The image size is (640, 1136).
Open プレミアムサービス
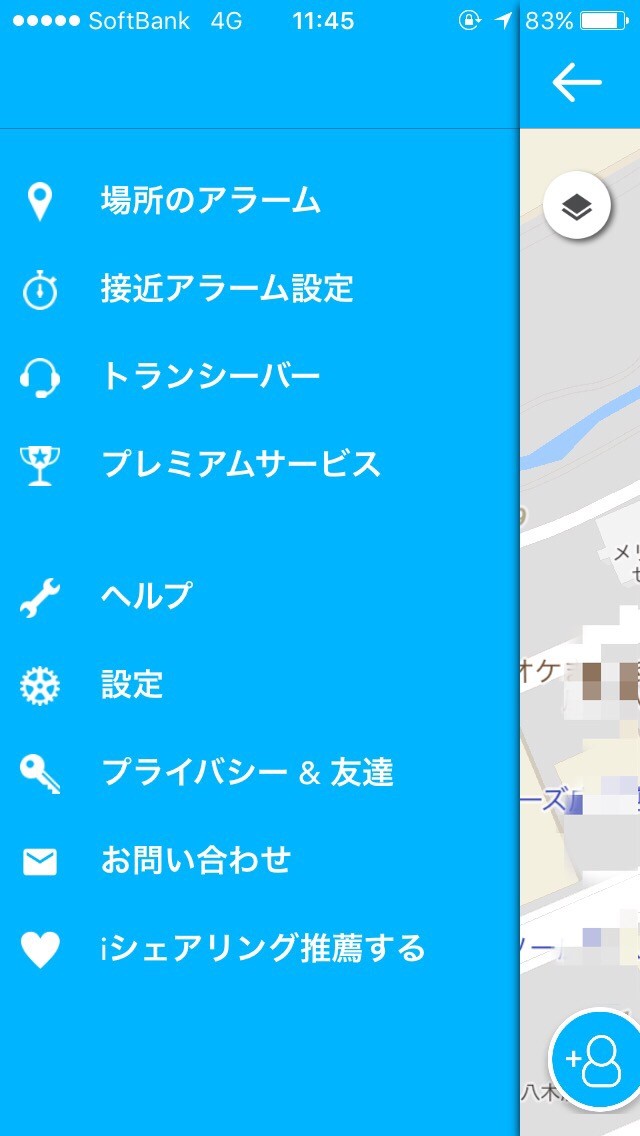coord(240,464)
